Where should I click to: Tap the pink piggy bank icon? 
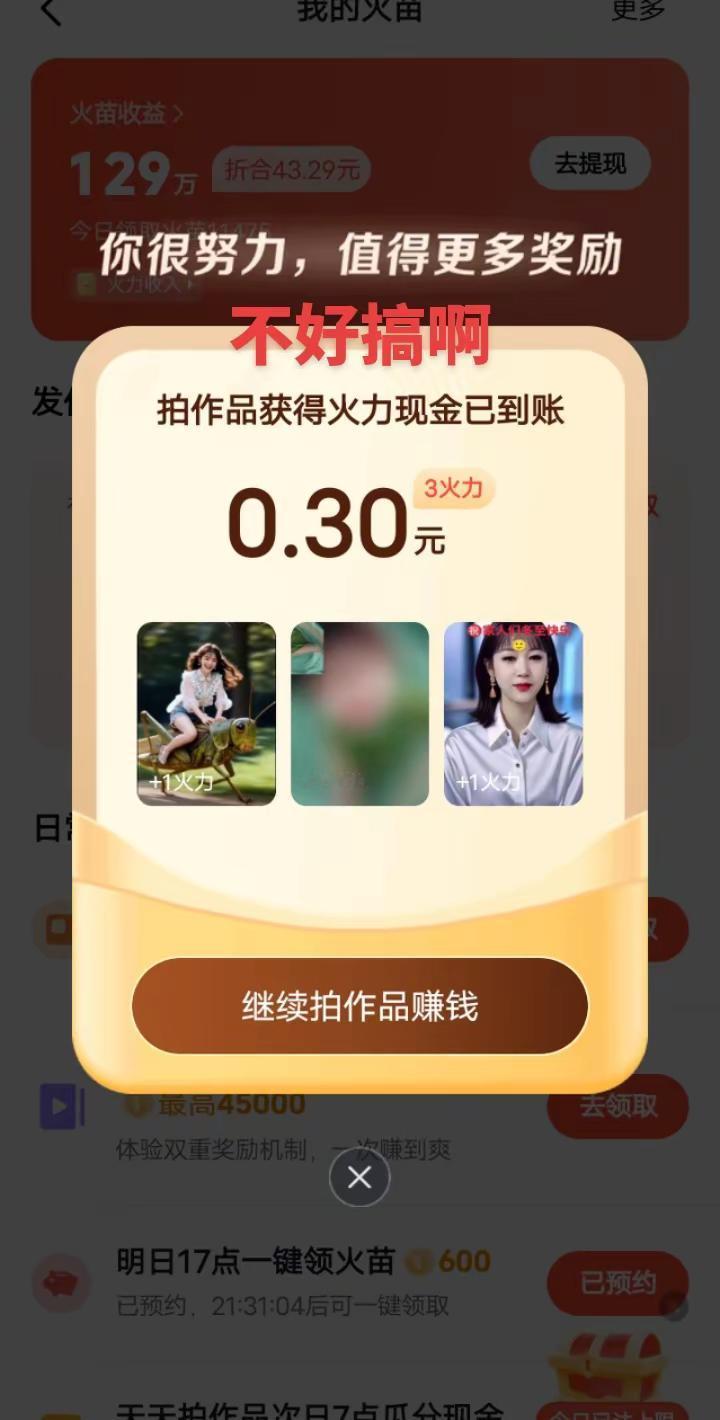62,1284
